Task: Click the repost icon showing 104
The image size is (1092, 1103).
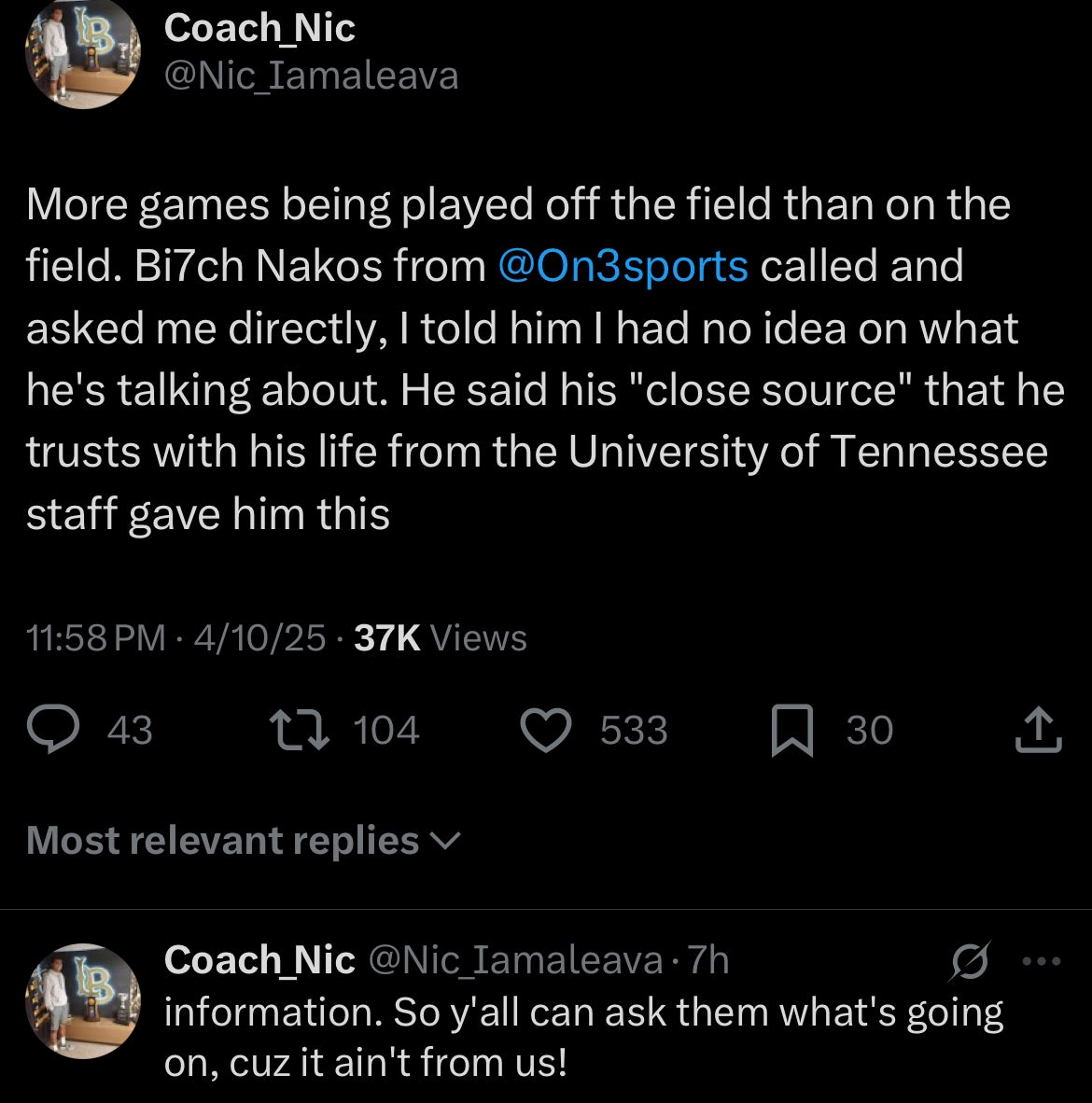Action: click(299, 731)
